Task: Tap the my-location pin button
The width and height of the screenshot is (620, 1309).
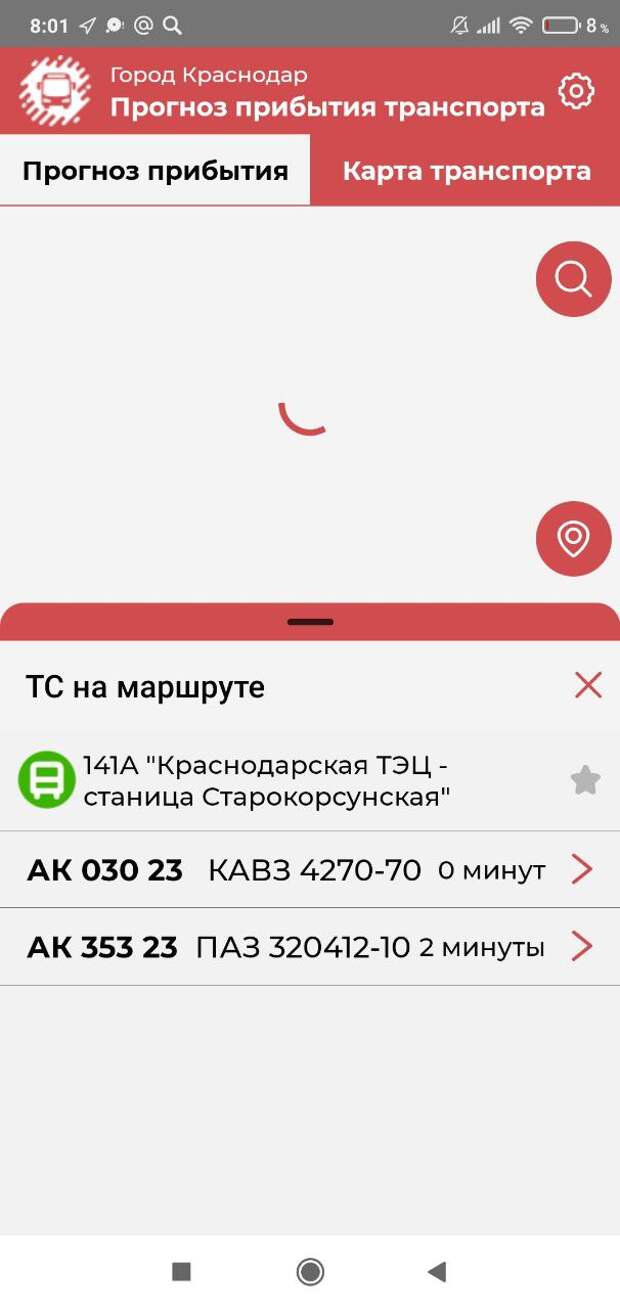Action: (573, 539)
